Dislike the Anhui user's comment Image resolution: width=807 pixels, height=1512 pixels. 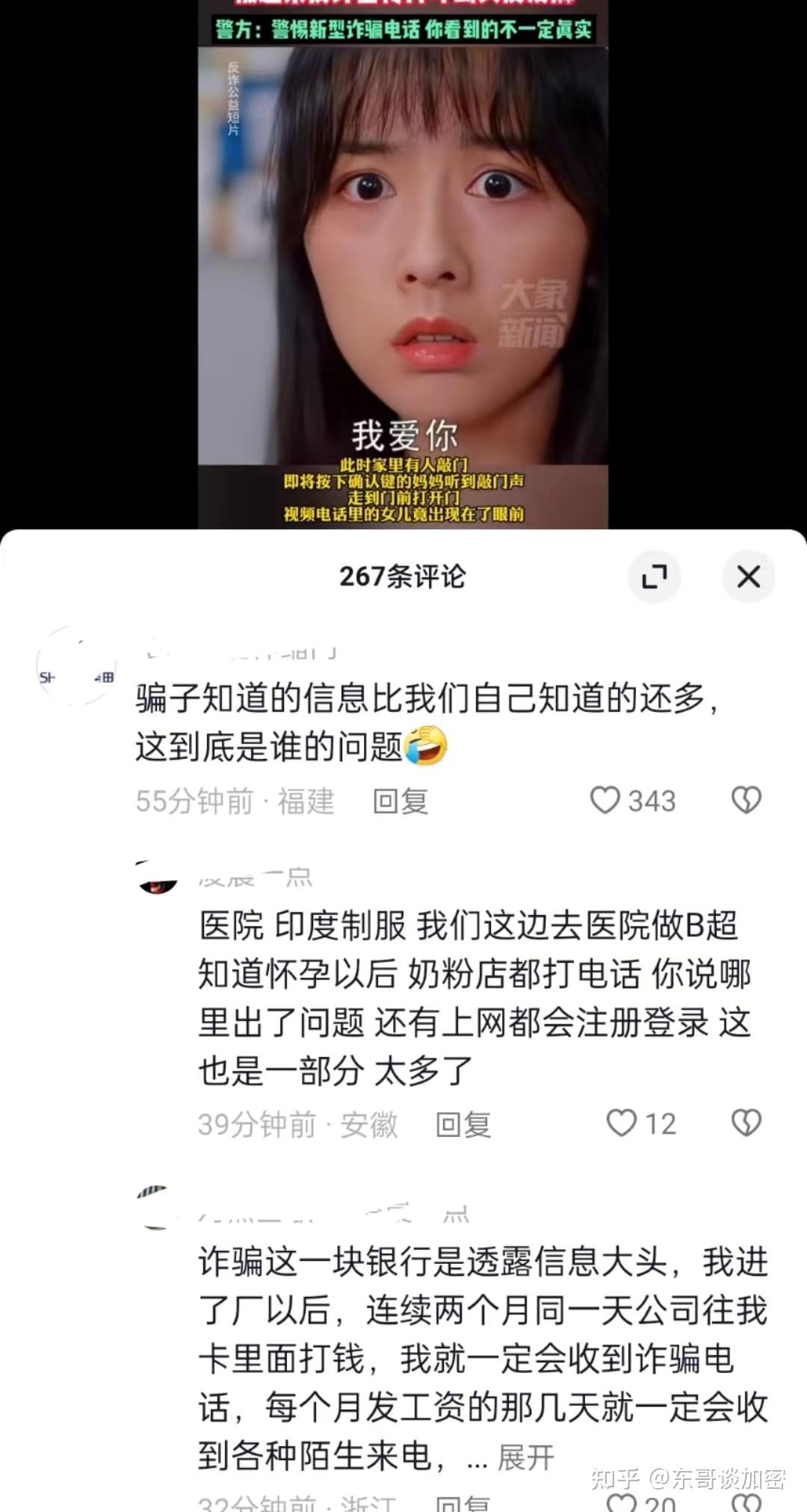[x=746, y=1122]
